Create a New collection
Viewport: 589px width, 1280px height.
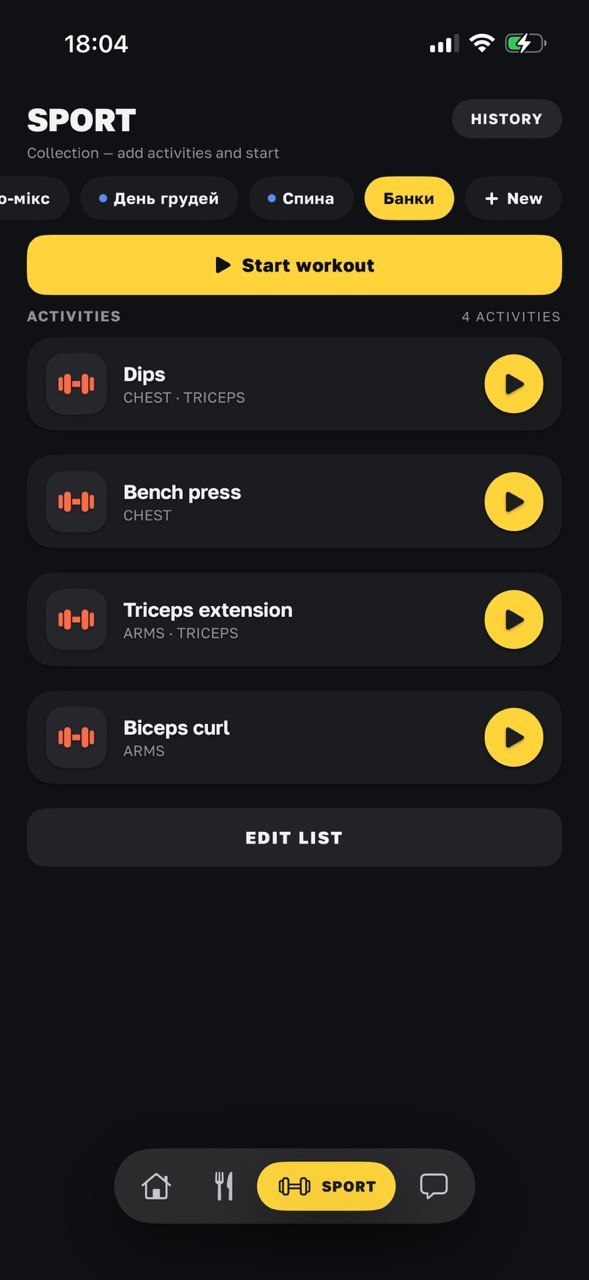click(x=513, y=198)
